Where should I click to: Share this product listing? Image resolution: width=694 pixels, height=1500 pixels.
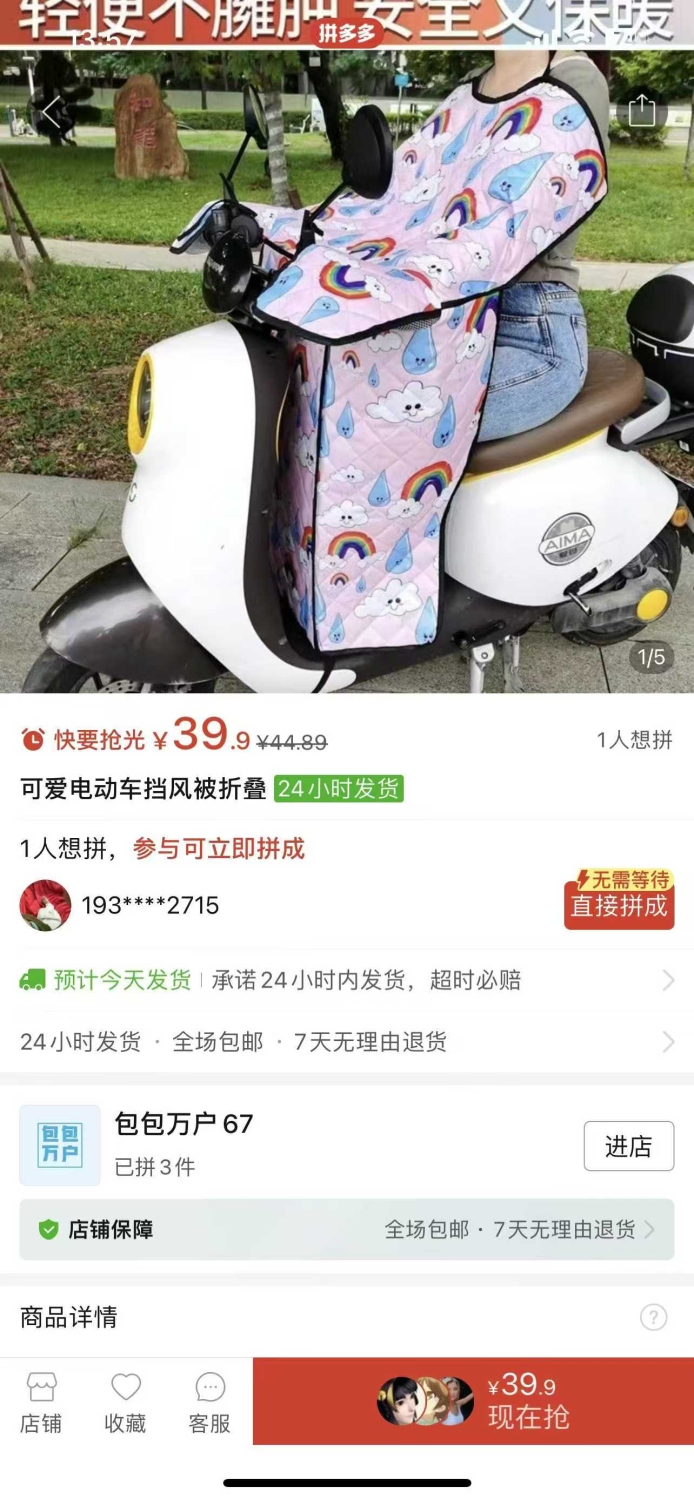[x=642, y=110]
